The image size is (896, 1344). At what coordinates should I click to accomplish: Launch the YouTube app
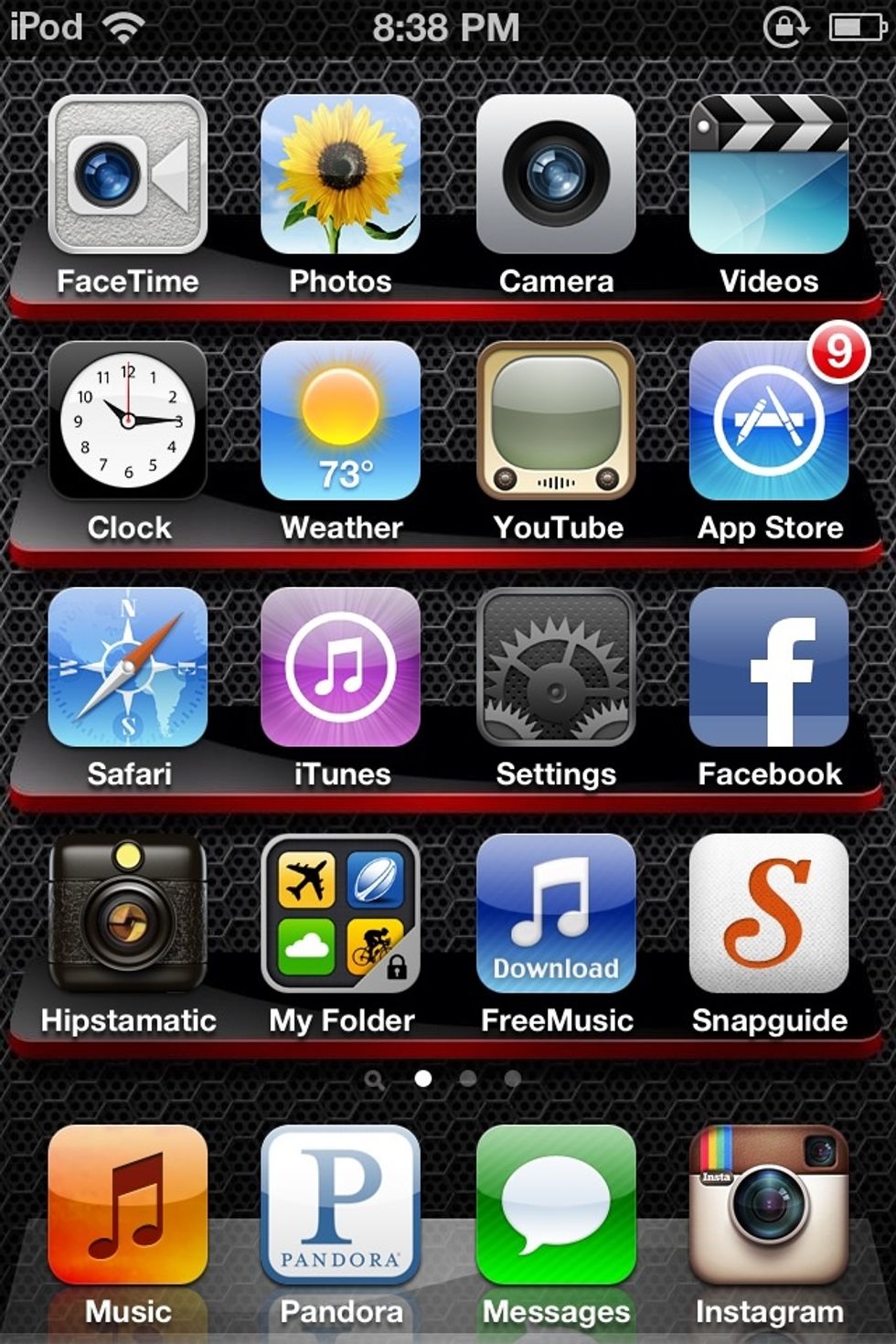(555, 421)
